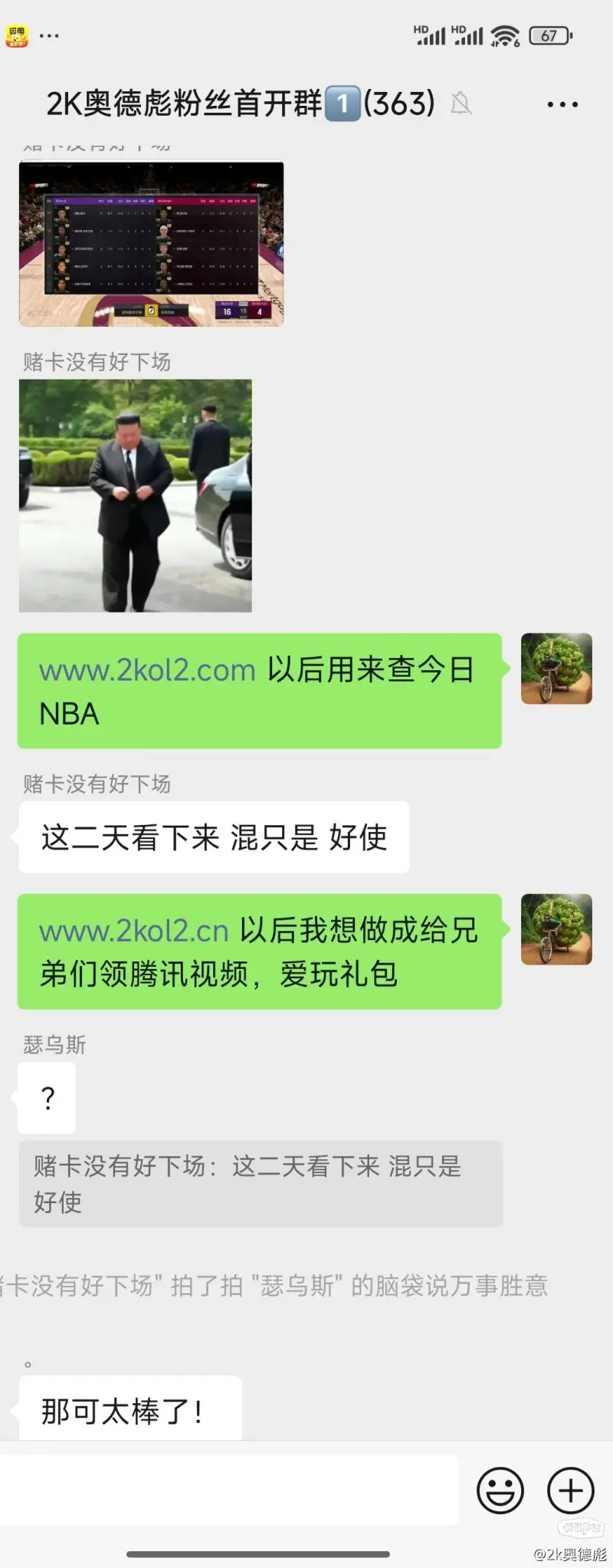
Task: Open the www.2kol2.com link
Action: coord(147,671)
